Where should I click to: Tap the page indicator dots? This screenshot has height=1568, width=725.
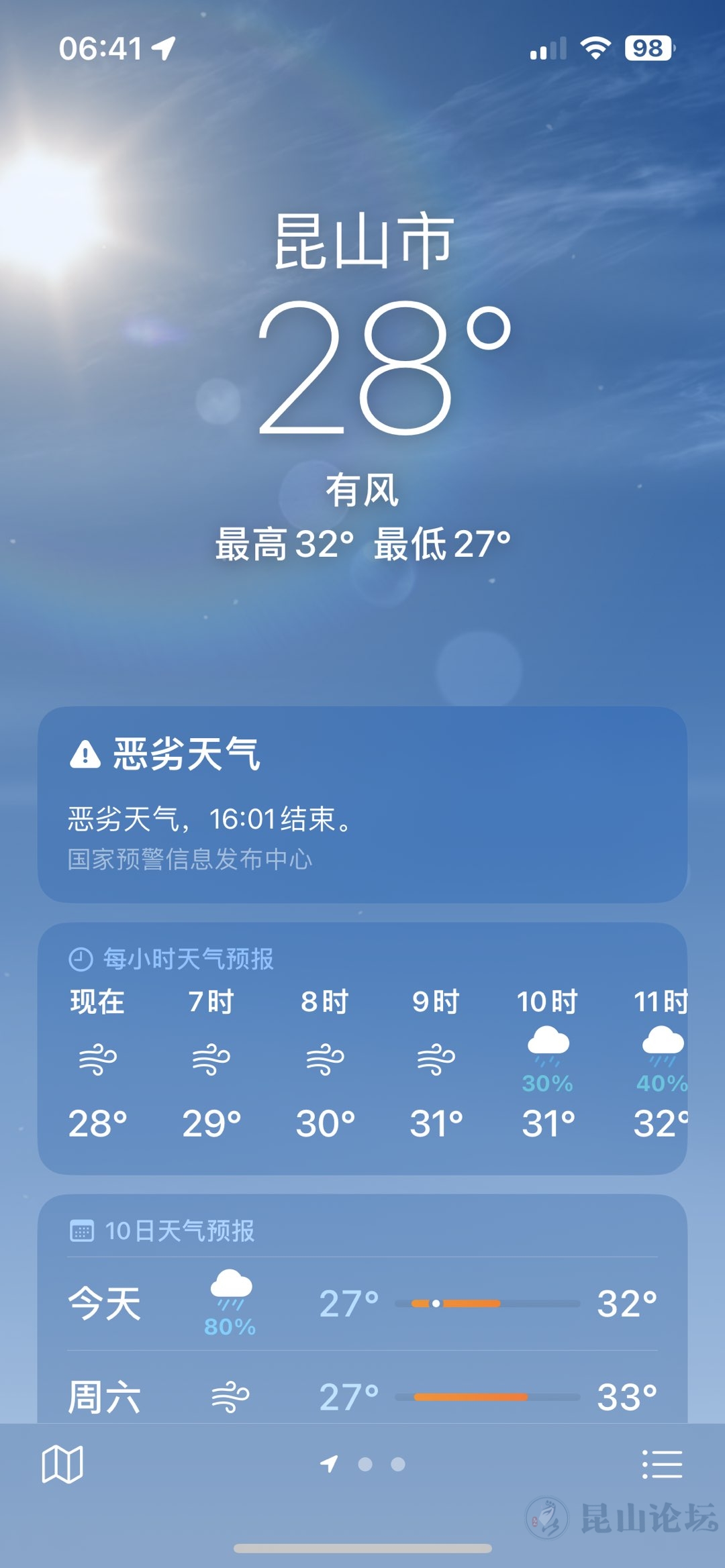point(364,1464)
